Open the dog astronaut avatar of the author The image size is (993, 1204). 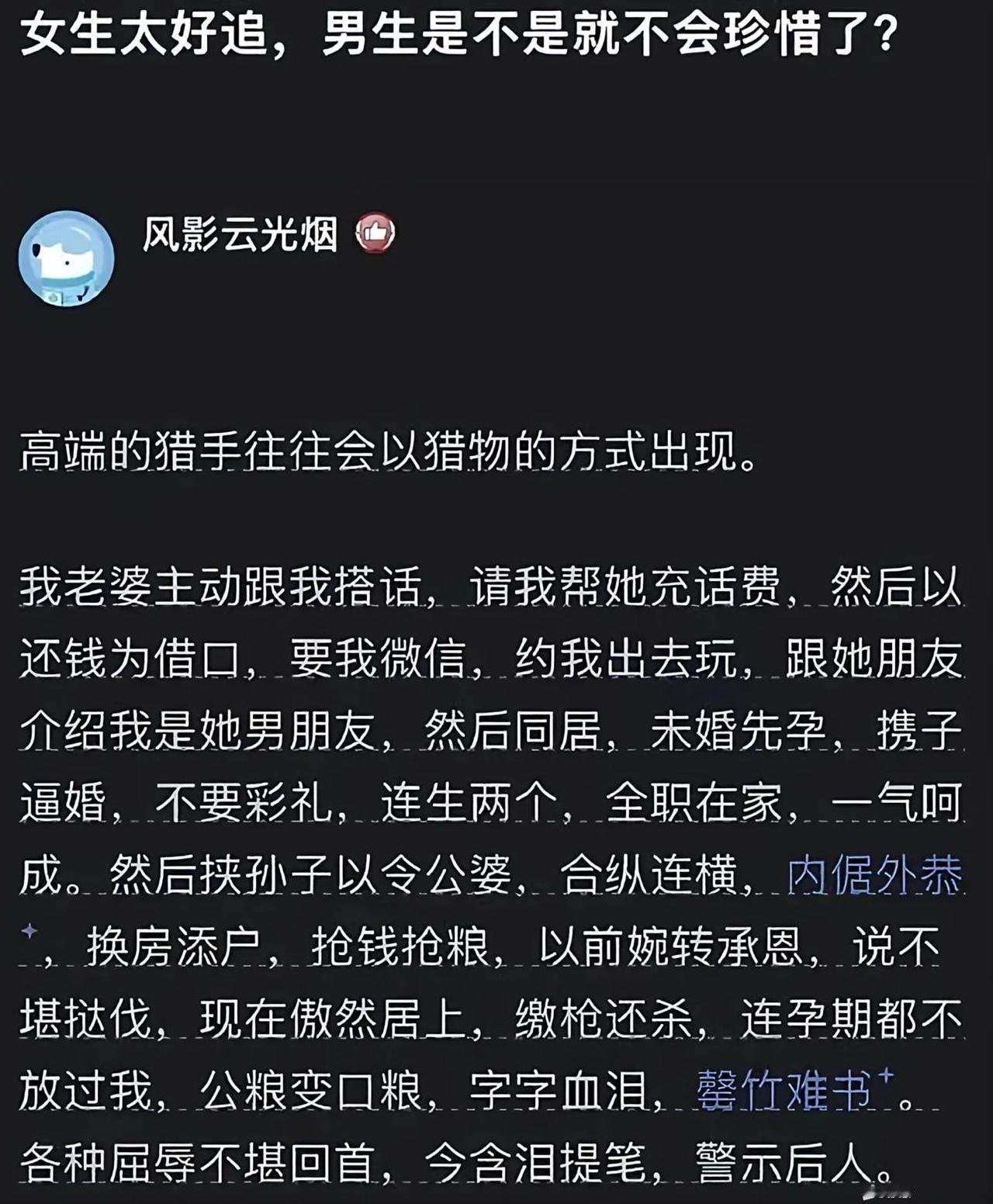[x=68, y=260]
